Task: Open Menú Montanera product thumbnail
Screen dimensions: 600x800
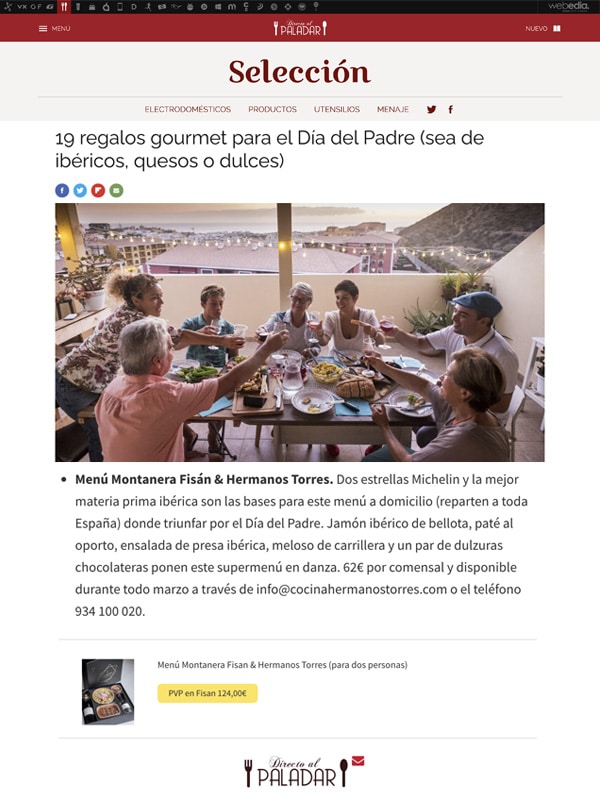Action: point(108,691)
